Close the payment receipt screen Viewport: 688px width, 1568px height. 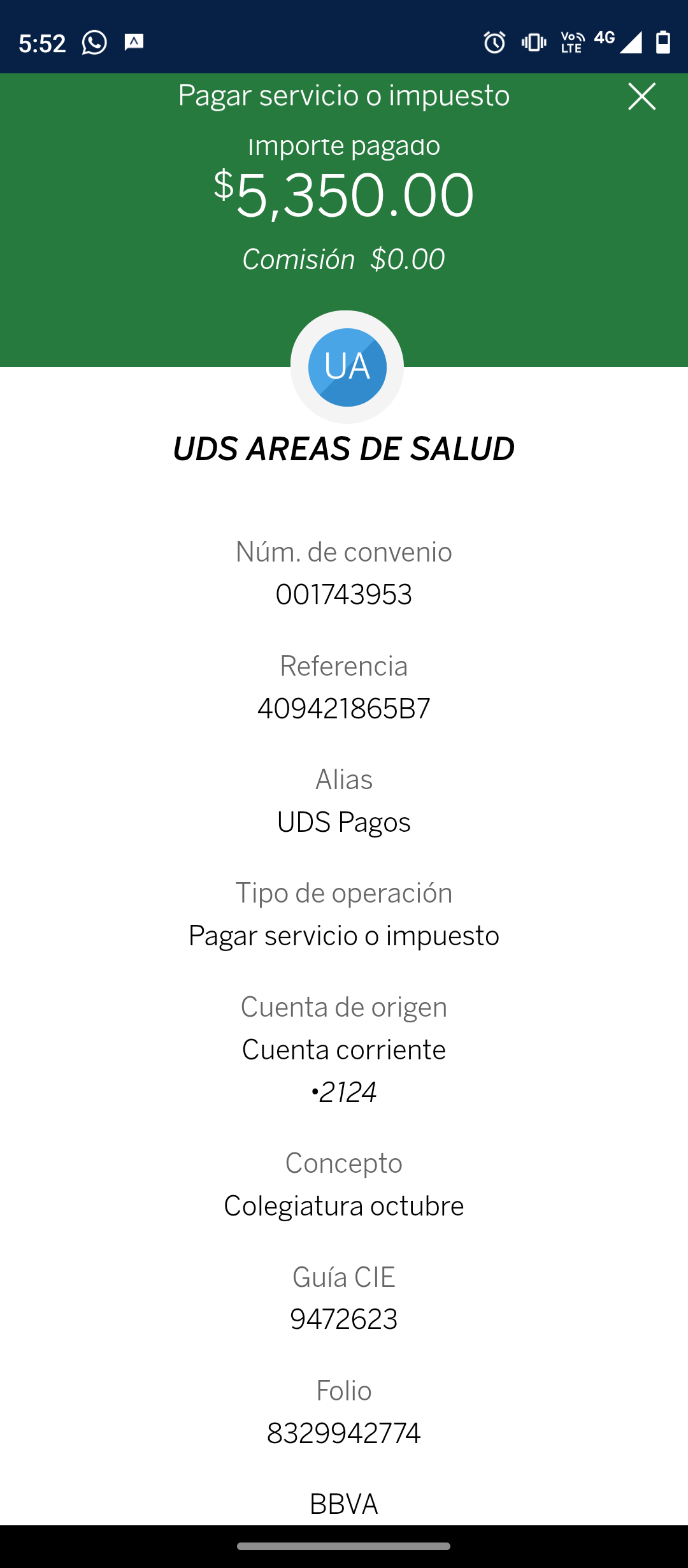point(641,97)
